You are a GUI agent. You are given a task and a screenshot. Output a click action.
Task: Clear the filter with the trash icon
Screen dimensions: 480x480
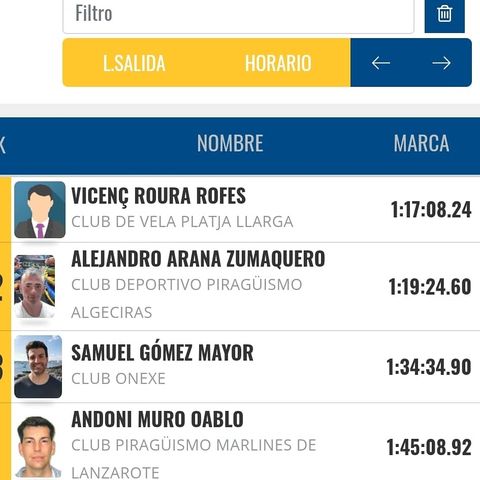444,15
